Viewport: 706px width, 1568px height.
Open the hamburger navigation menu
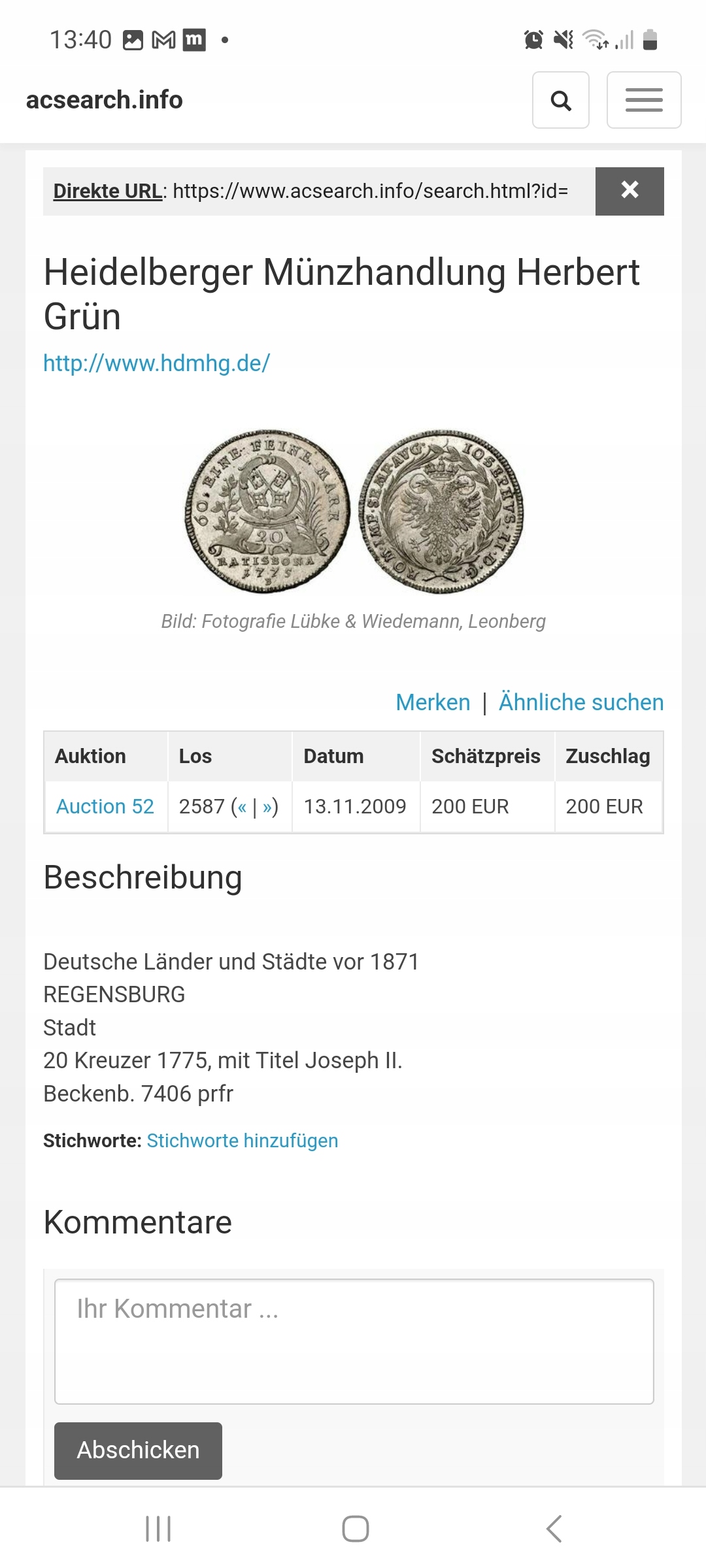pyautogui.click(x=644, y=101)
